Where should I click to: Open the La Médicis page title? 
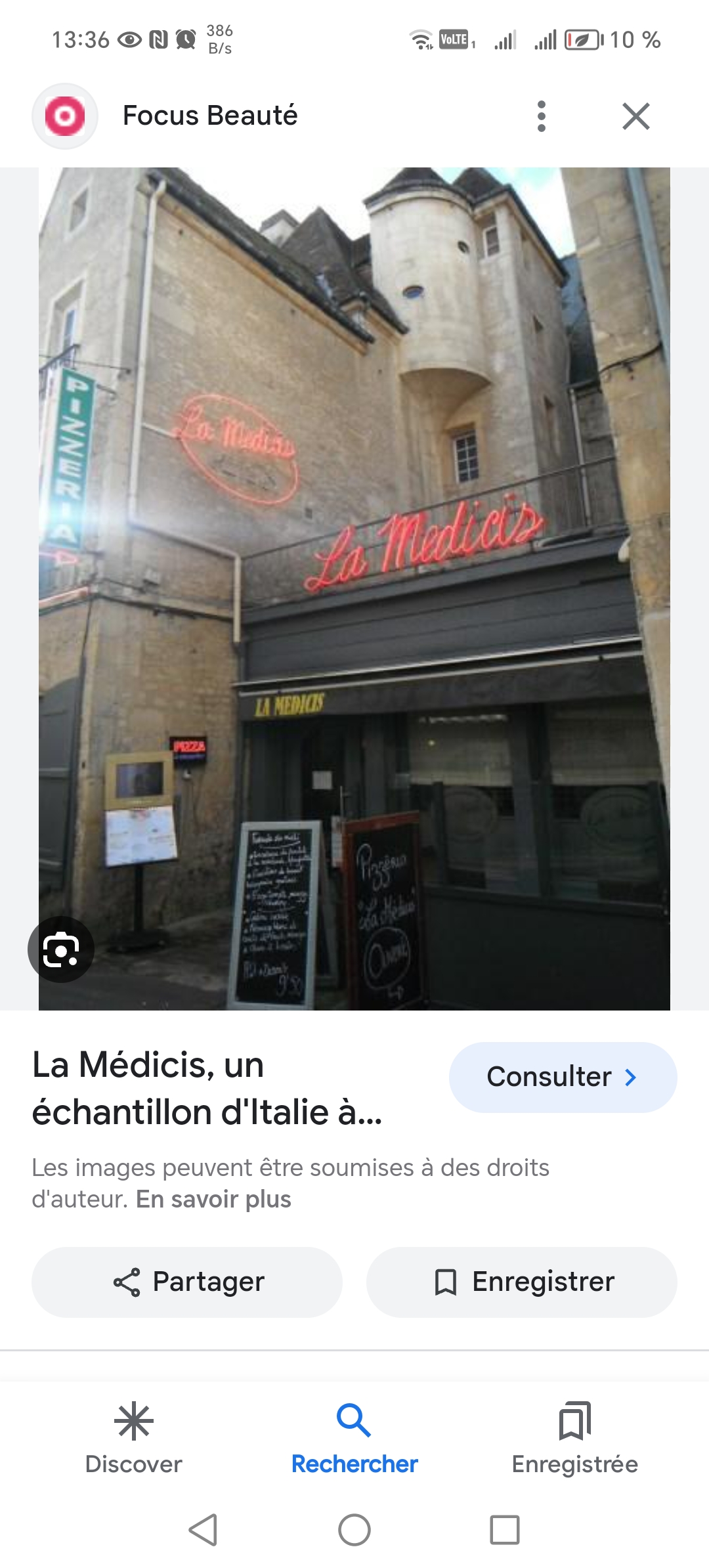207,1088
